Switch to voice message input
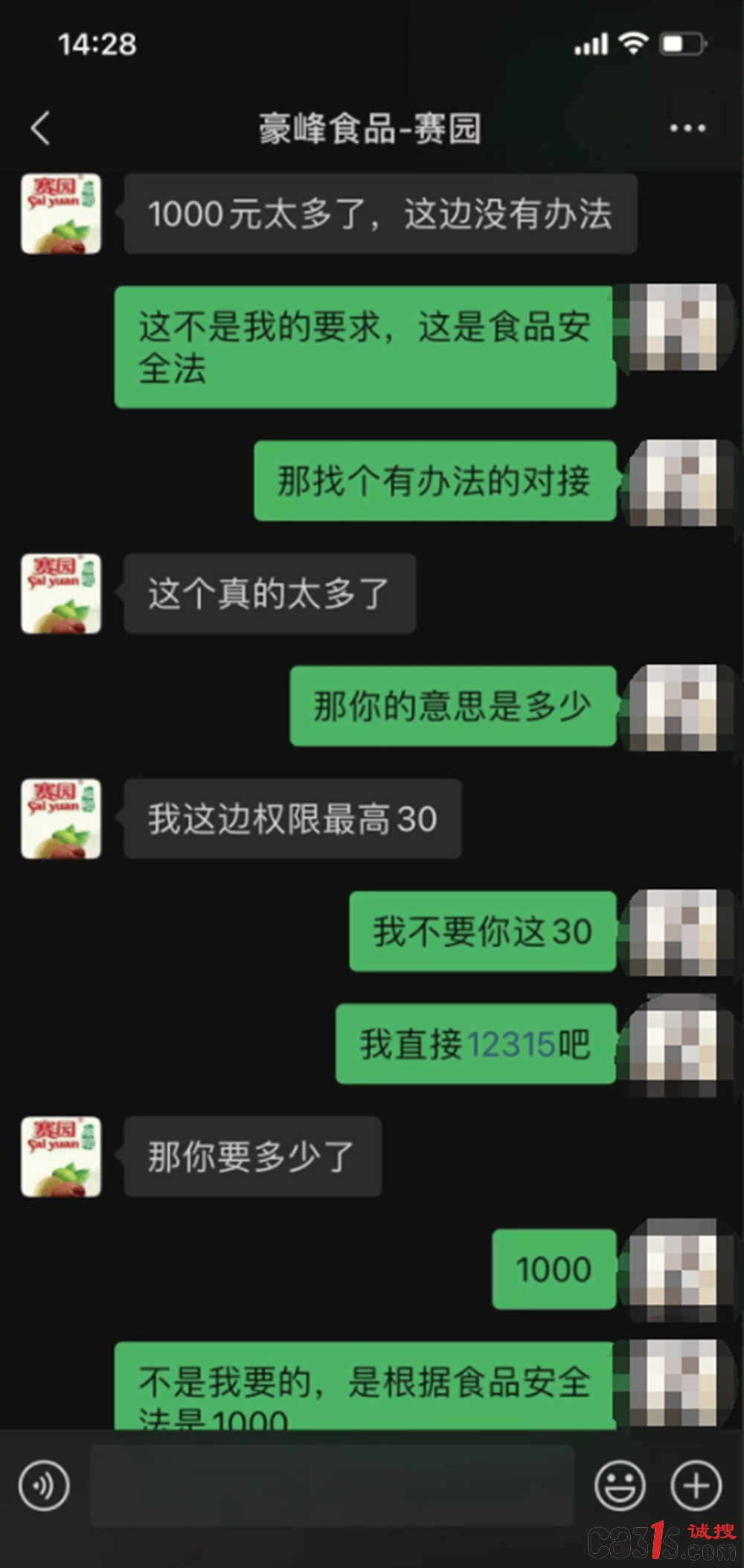 tap(45, 1485)
